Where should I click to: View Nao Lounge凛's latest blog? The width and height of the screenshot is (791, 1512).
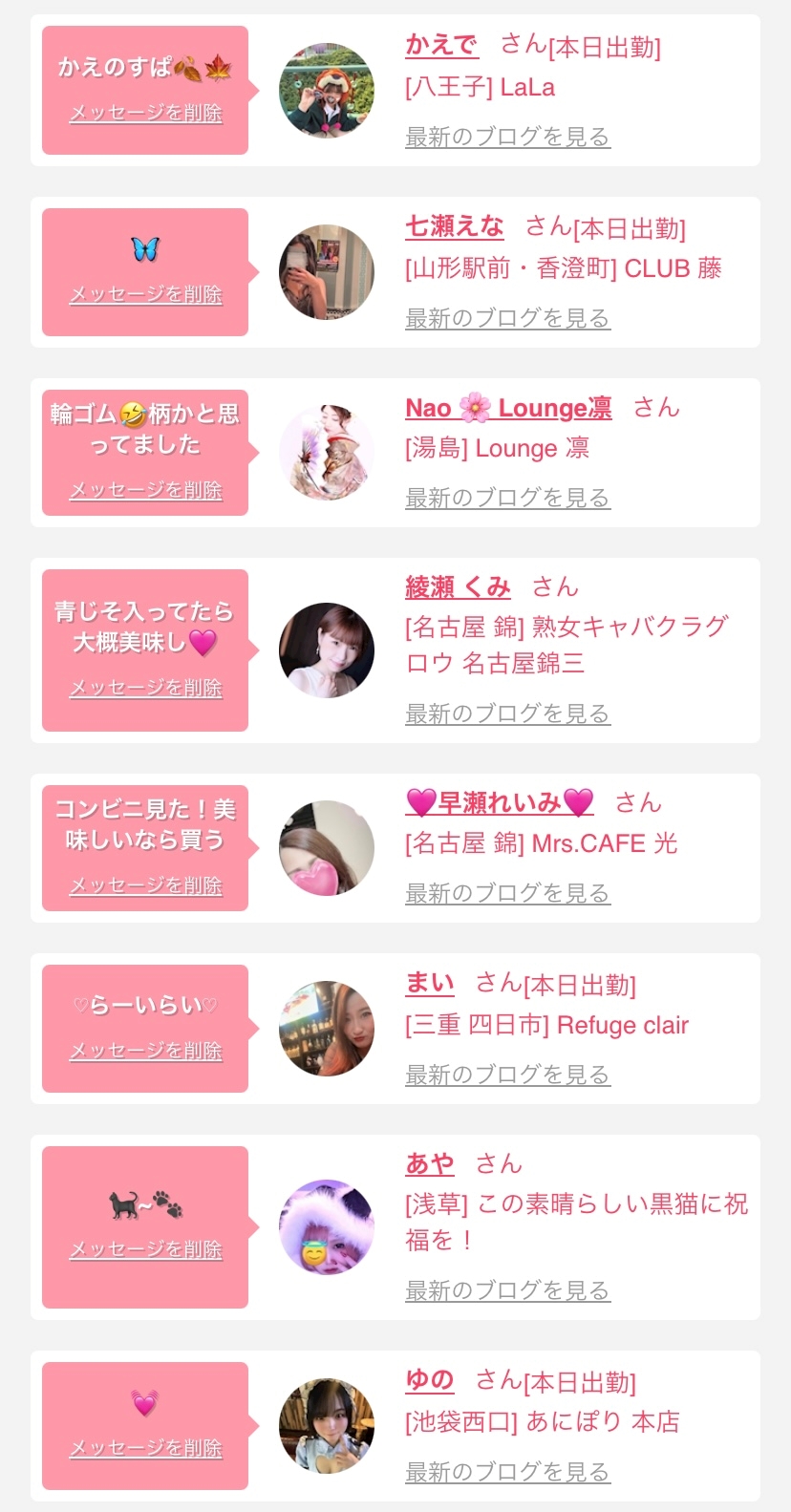pos(507,498)
